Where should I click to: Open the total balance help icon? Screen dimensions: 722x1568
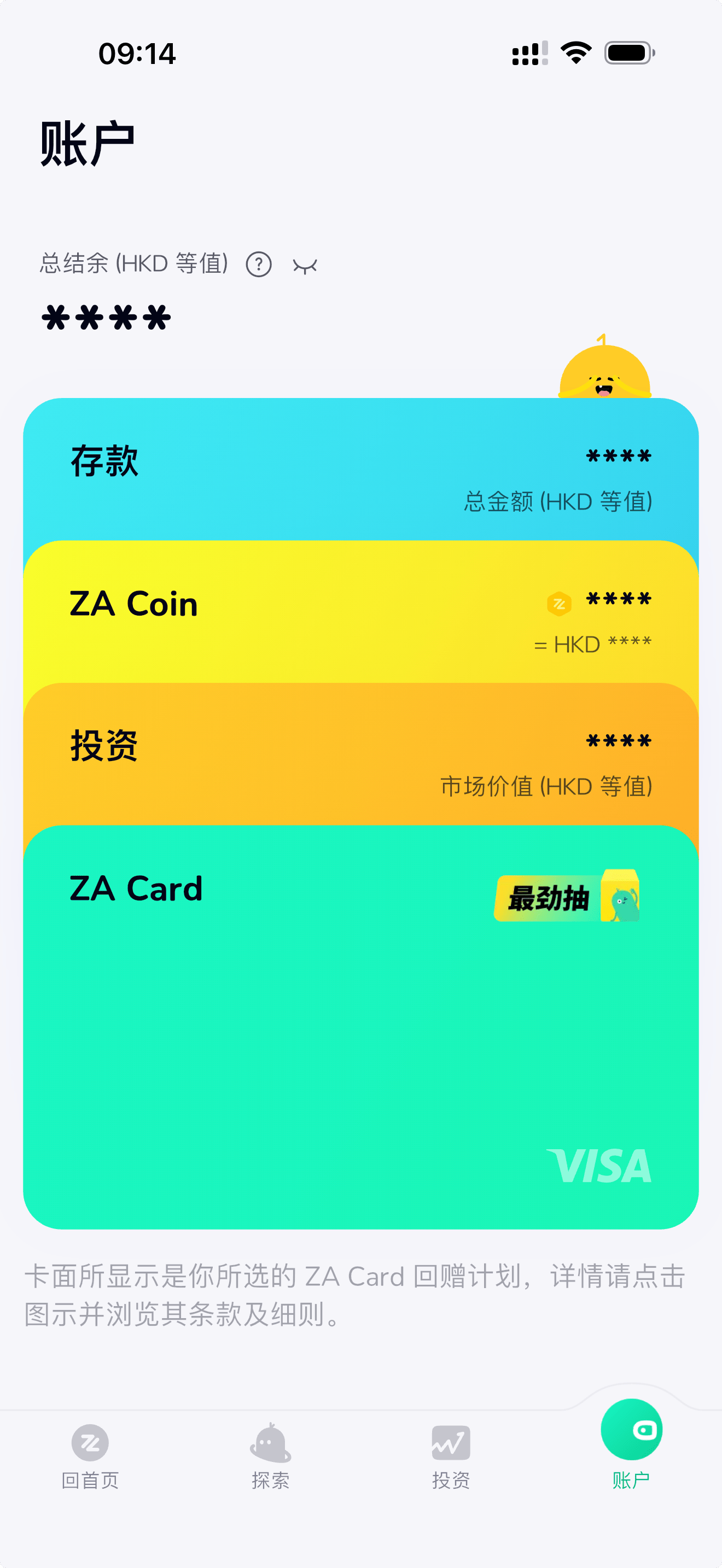tap(258, 264)
